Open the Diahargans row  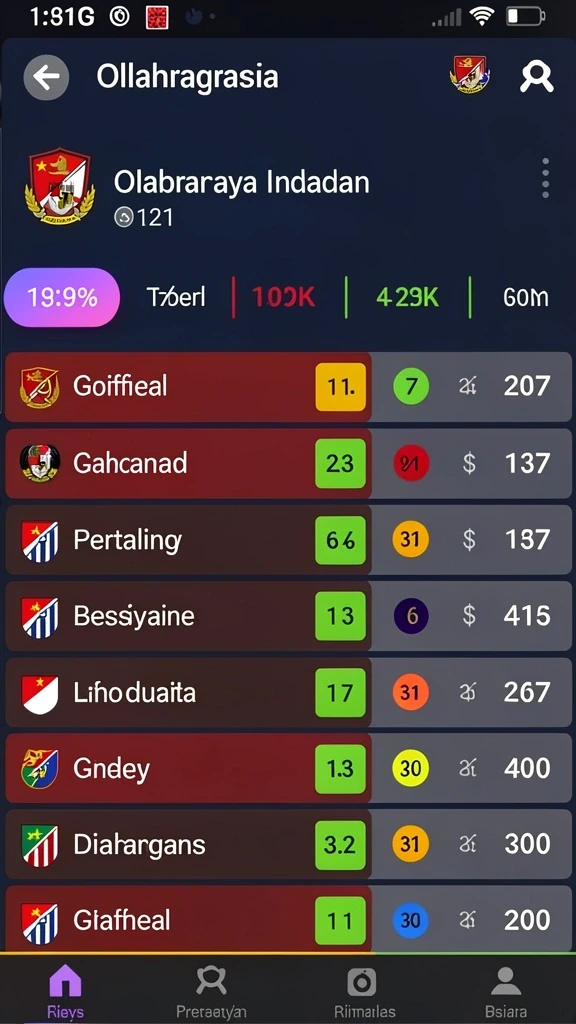[289, 844]
